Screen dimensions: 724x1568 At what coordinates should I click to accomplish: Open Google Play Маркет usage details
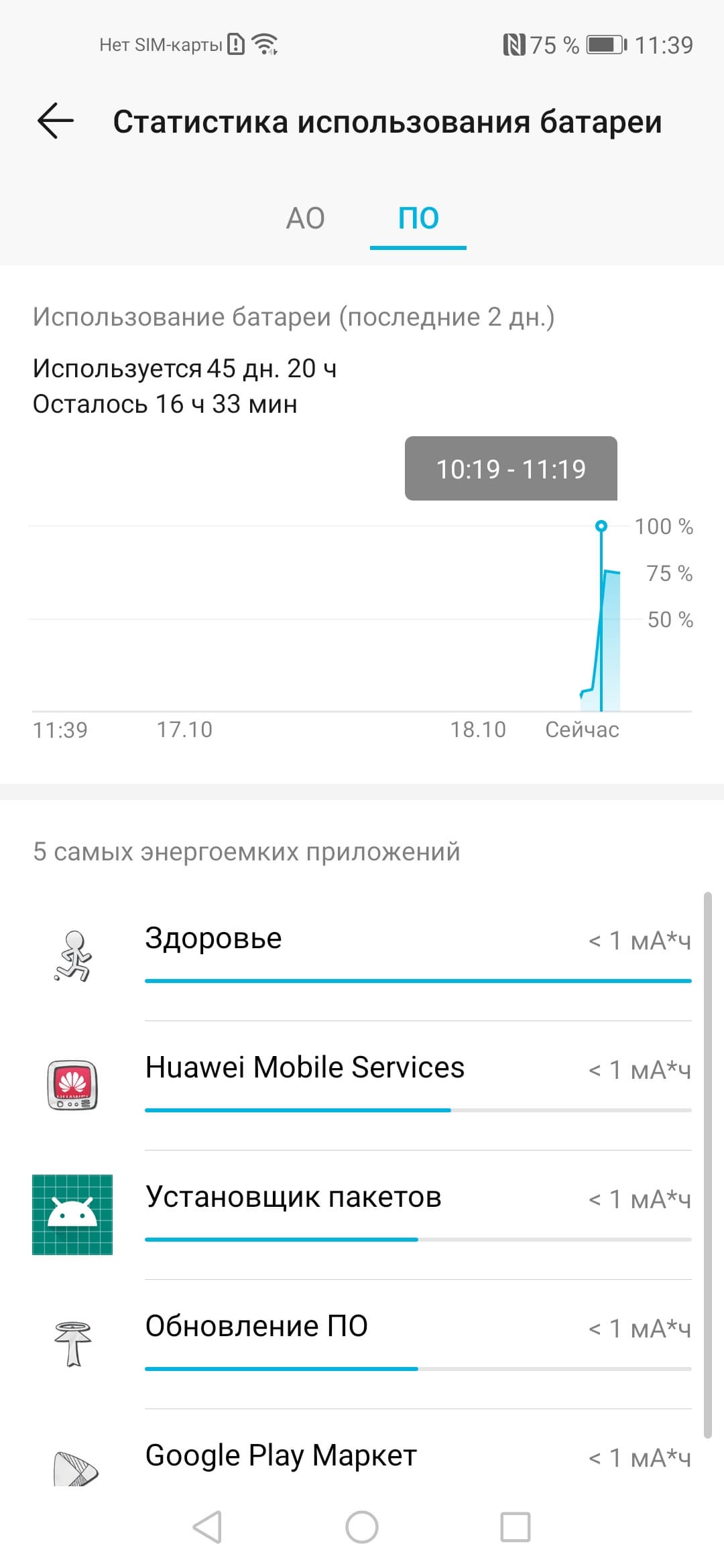click(362, 1457)
